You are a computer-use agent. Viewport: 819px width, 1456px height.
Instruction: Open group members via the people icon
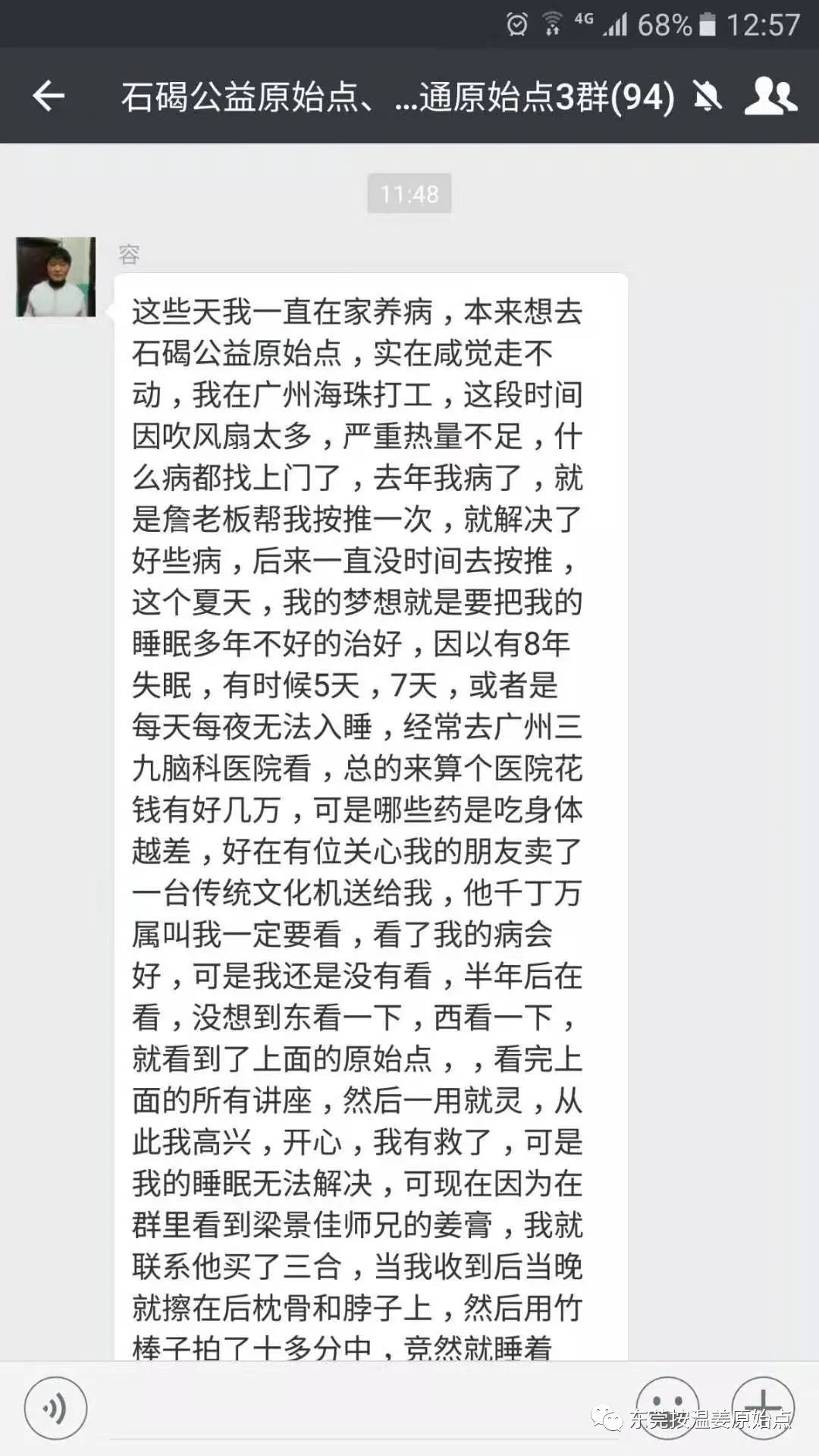tap(770, 98)
